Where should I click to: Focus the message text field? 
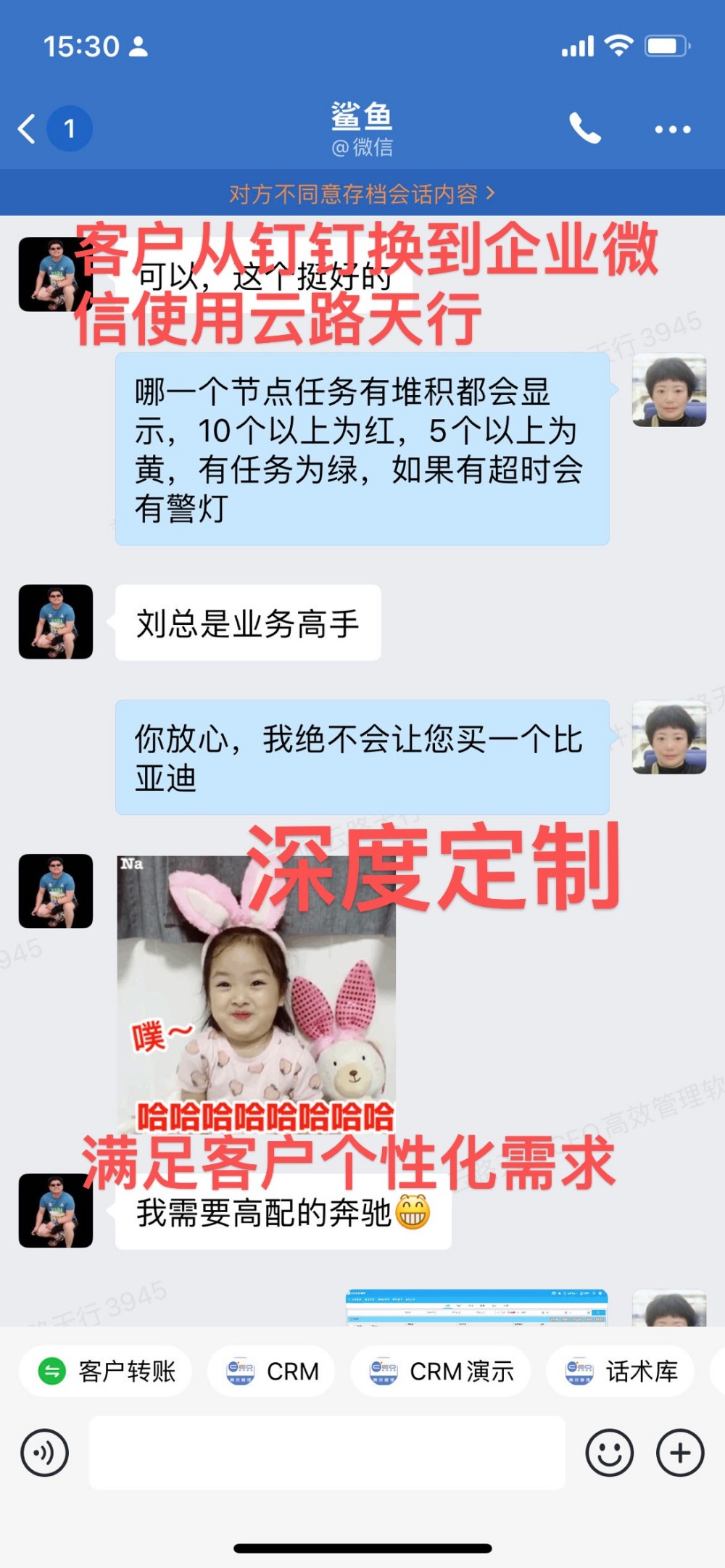point(326,1453)
